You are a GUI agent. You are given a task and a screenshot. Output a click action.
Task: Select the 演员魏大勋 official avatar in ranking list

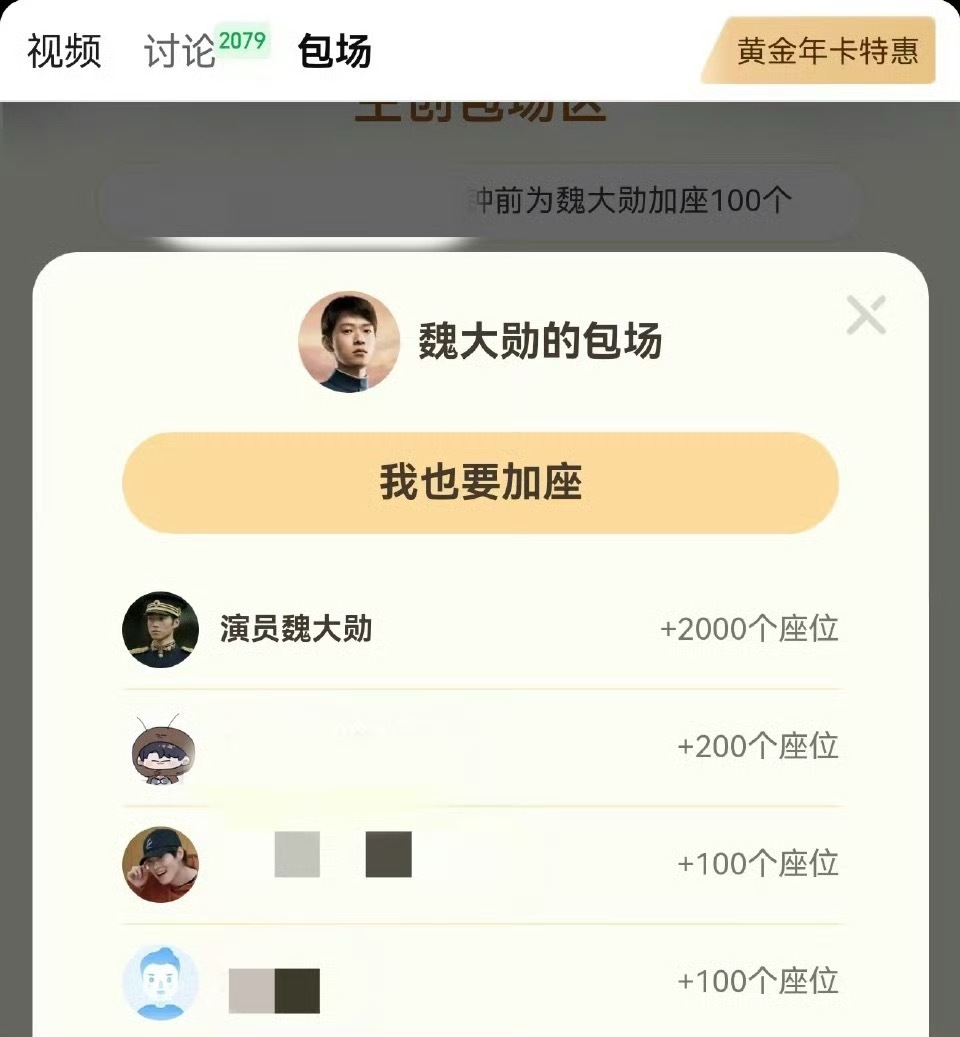click(160, 630)
